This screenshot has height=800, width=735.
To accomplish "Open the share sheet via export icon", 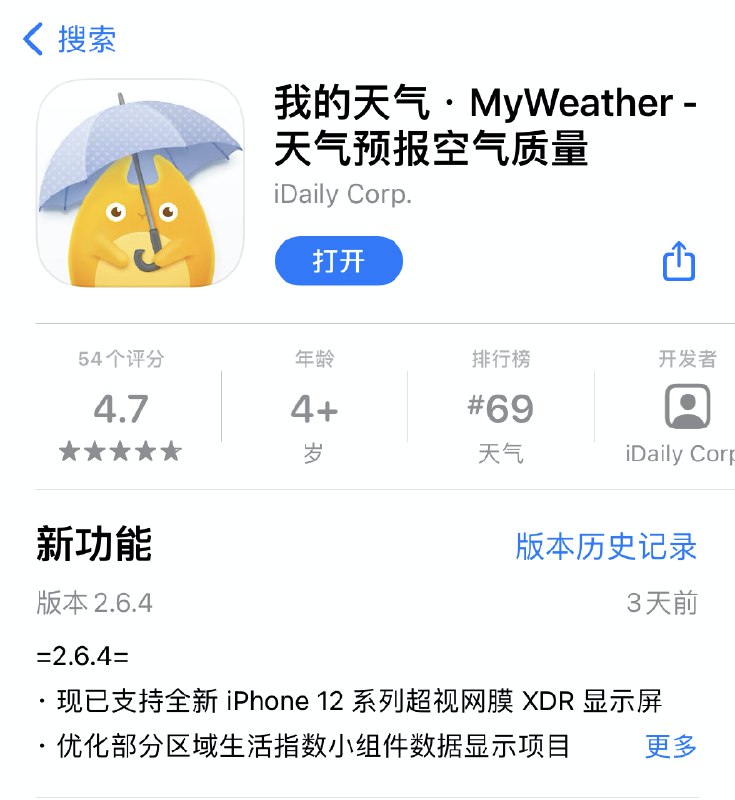I will click(679, 261).
